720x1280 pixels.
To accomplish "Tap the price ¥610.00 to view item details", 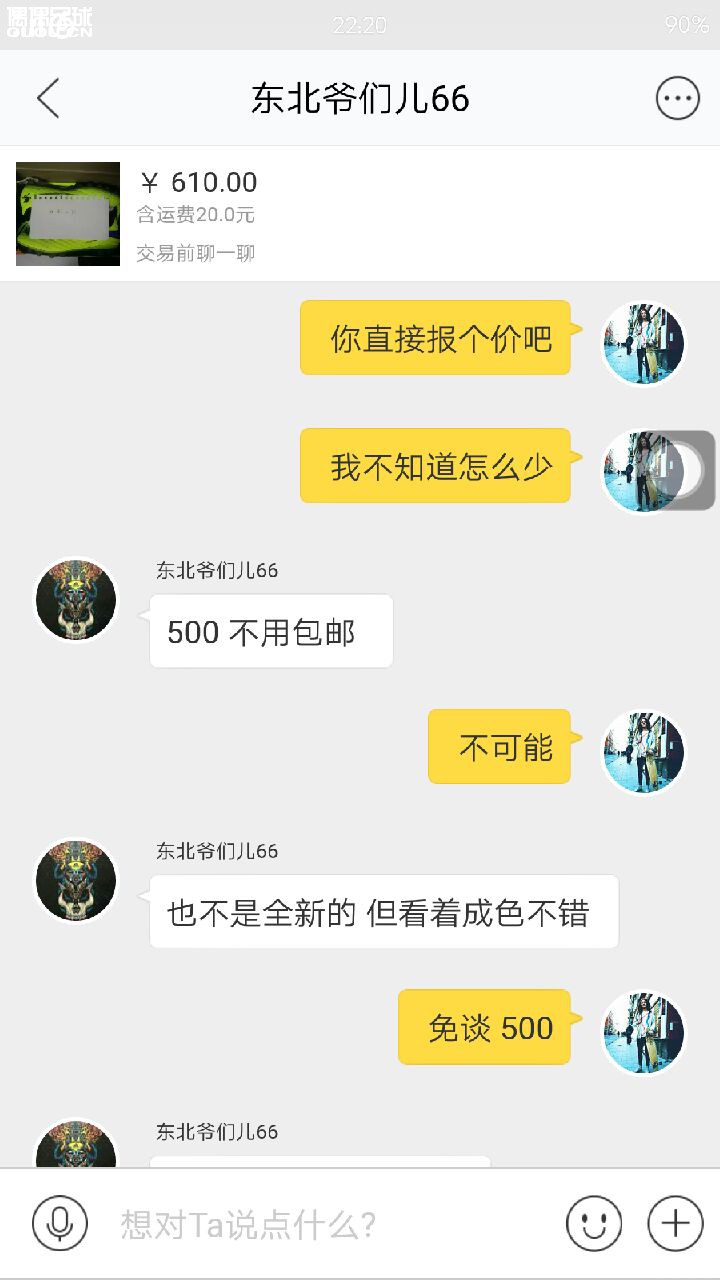I will tap(200, 182).
